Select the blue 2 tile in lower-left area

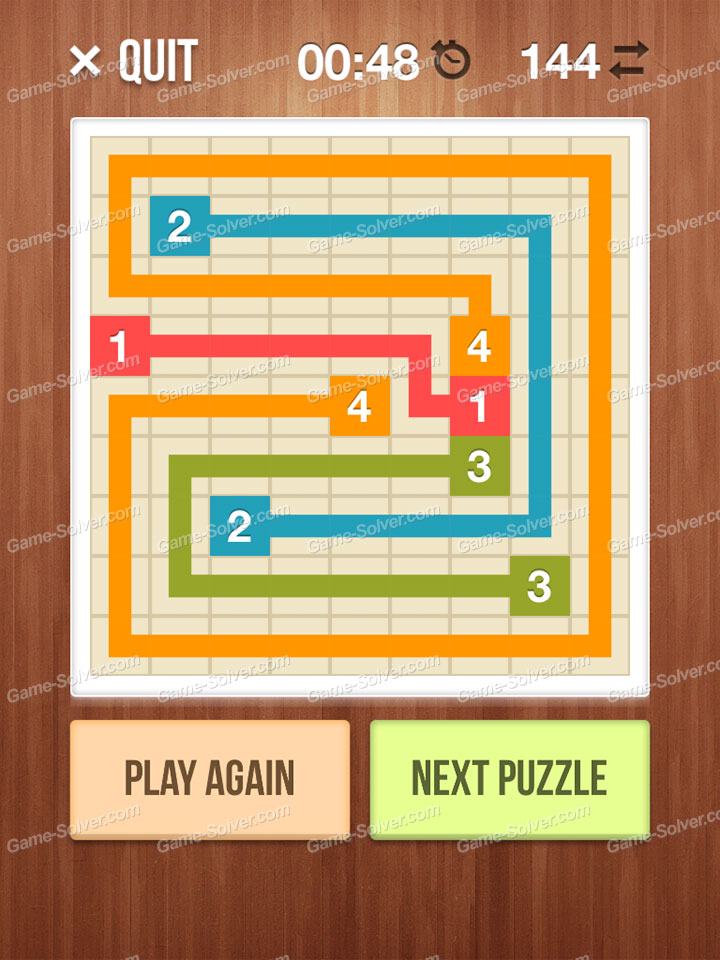240,525
